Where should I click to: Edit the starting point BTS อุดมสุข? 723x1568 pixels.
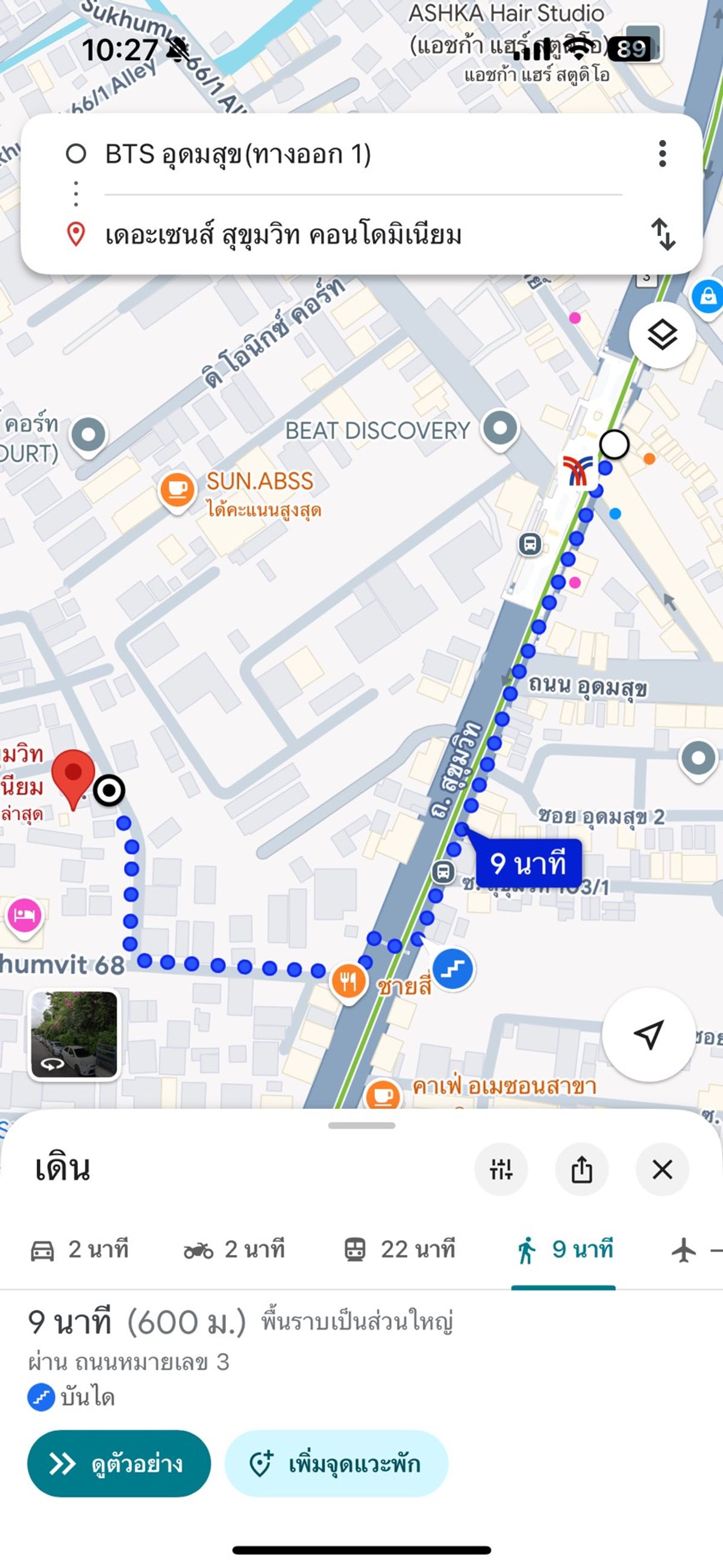coord(237,154)
